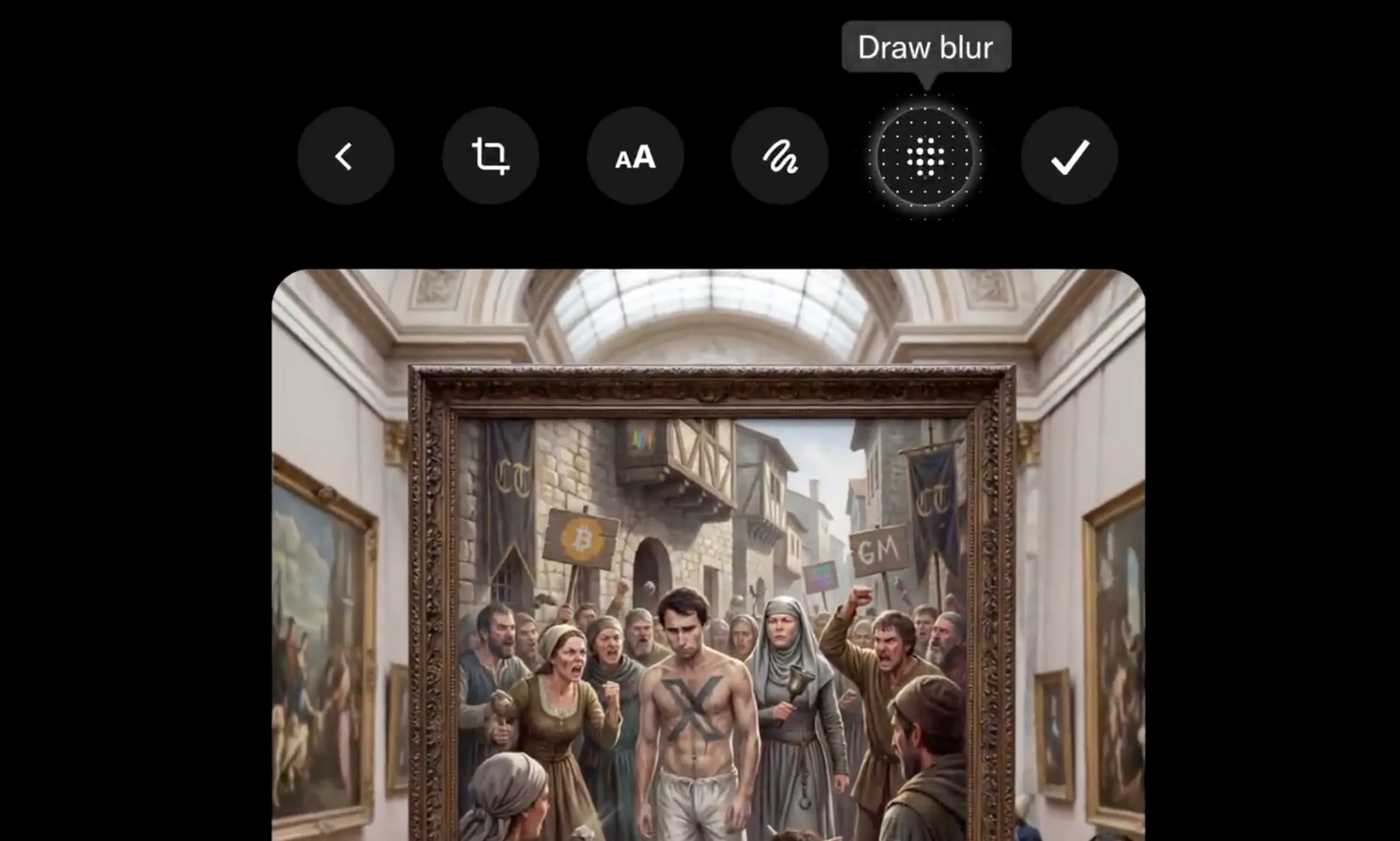This screenshot has width=1400, height=841.
Task: Select the freehand draw tool
Action: coord(780,156)
